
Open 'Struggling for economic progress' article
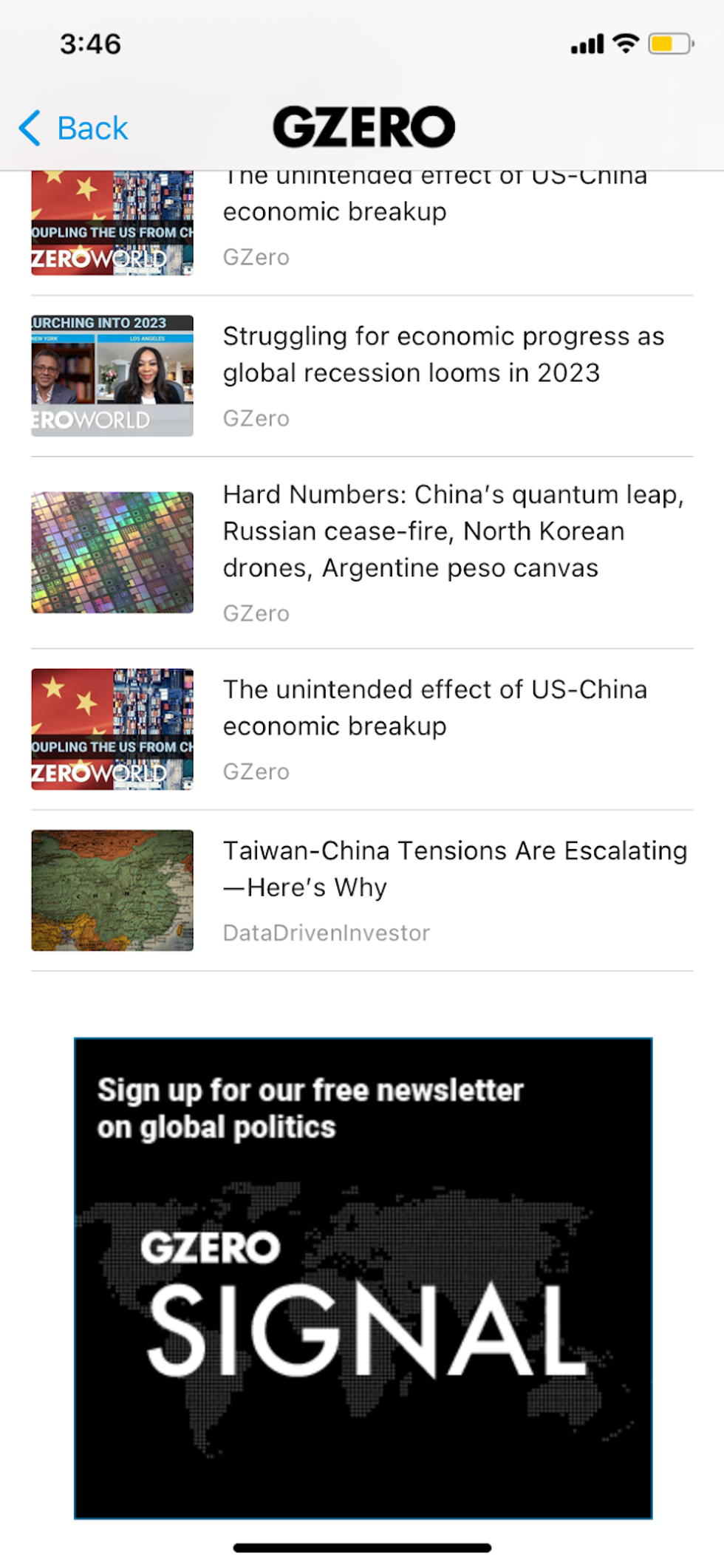pyautogui.click(x=443, y=355)
